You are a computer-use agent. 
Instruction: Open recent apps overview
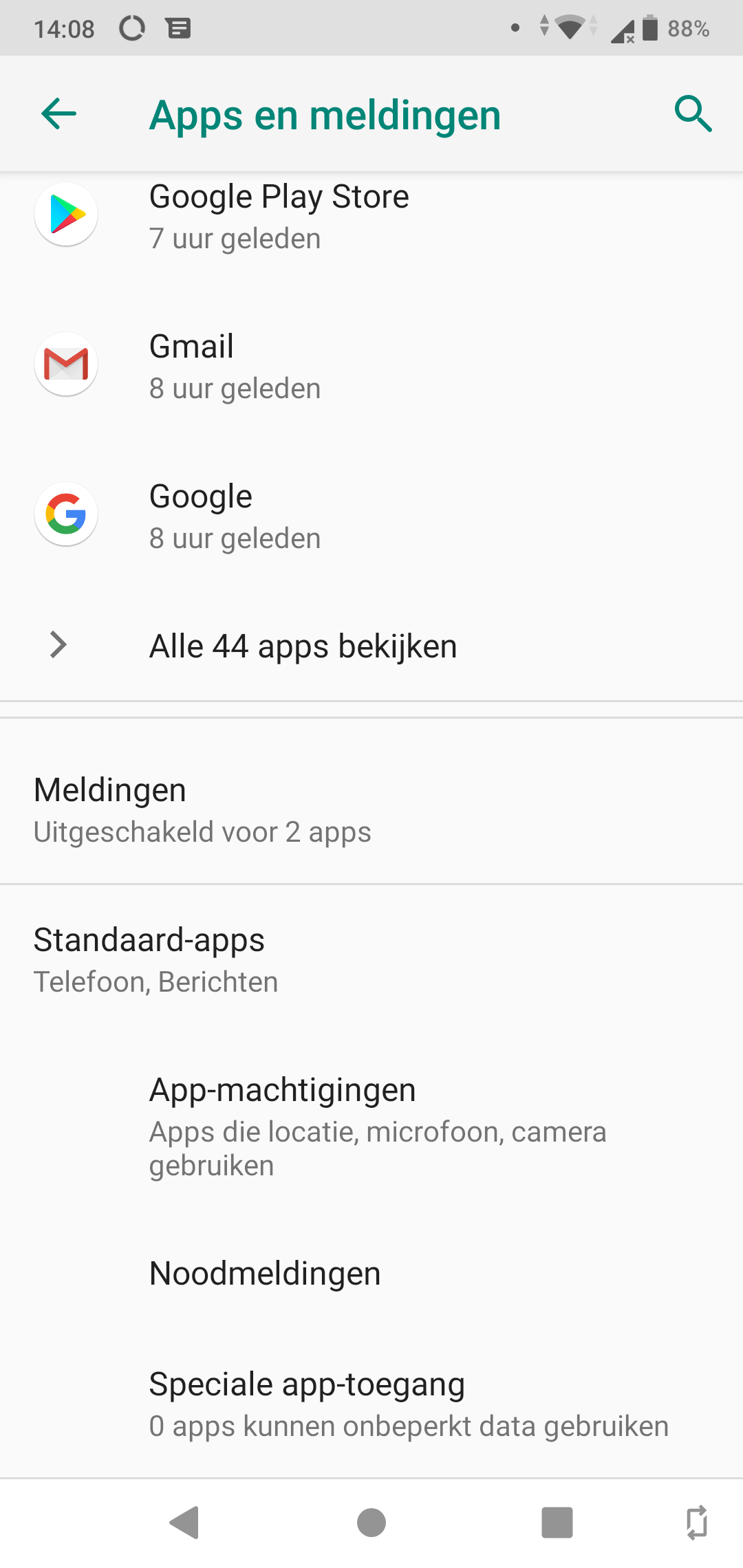click(x=557, y=1523)
